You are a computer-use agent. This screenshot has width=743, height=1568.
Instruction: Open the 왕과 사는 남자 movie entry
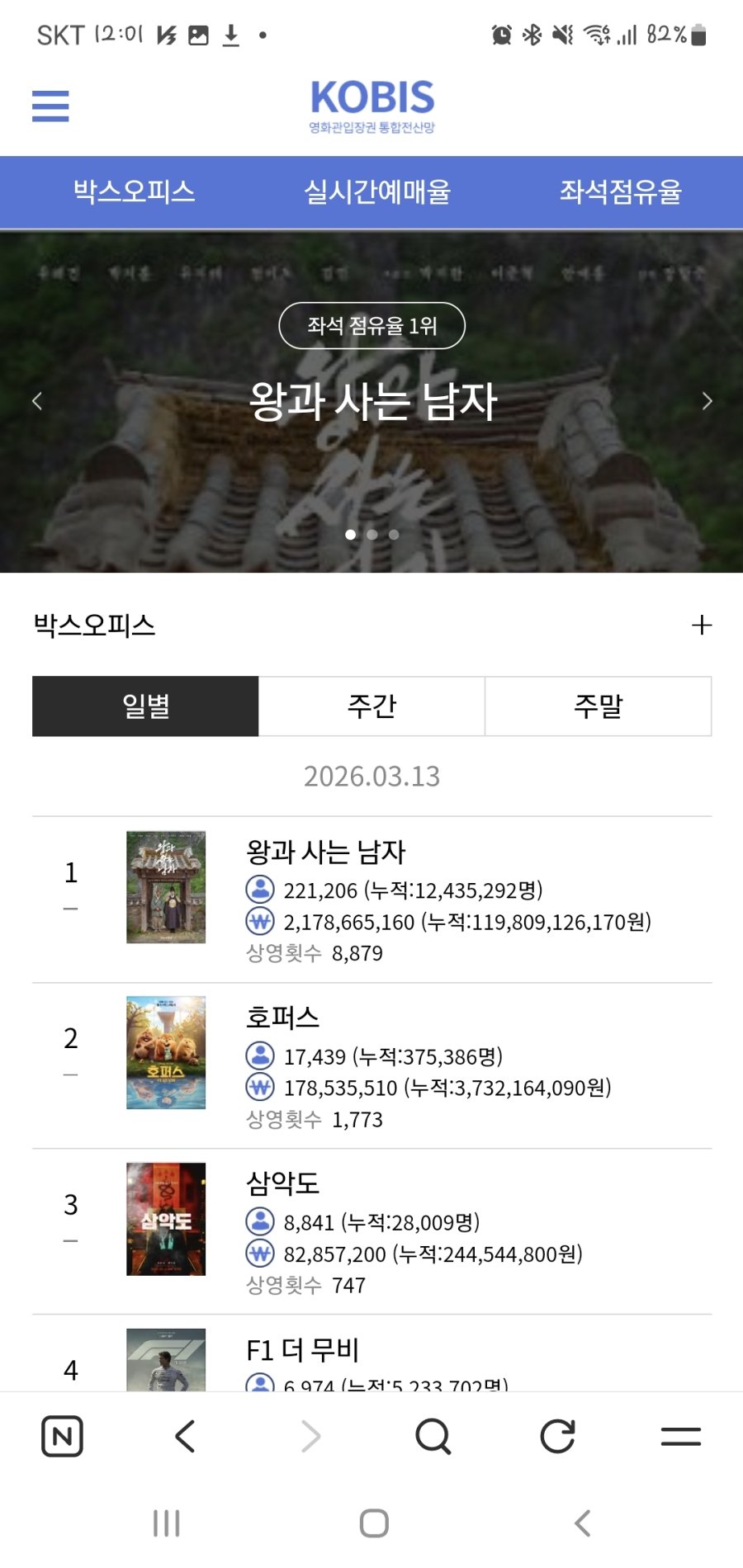[x=326, y=852]
